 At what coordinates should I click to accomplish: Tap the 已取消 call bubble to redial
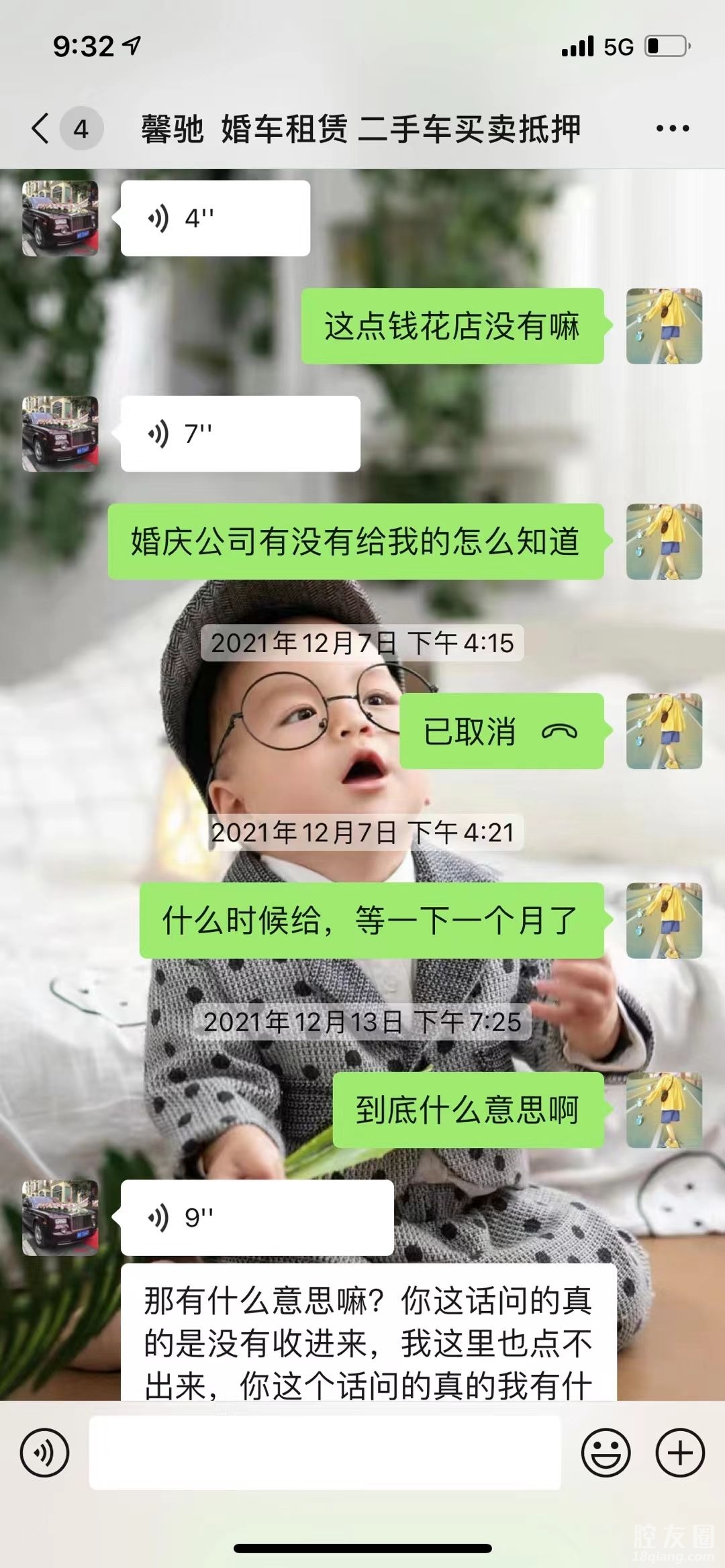pos(501,731)
